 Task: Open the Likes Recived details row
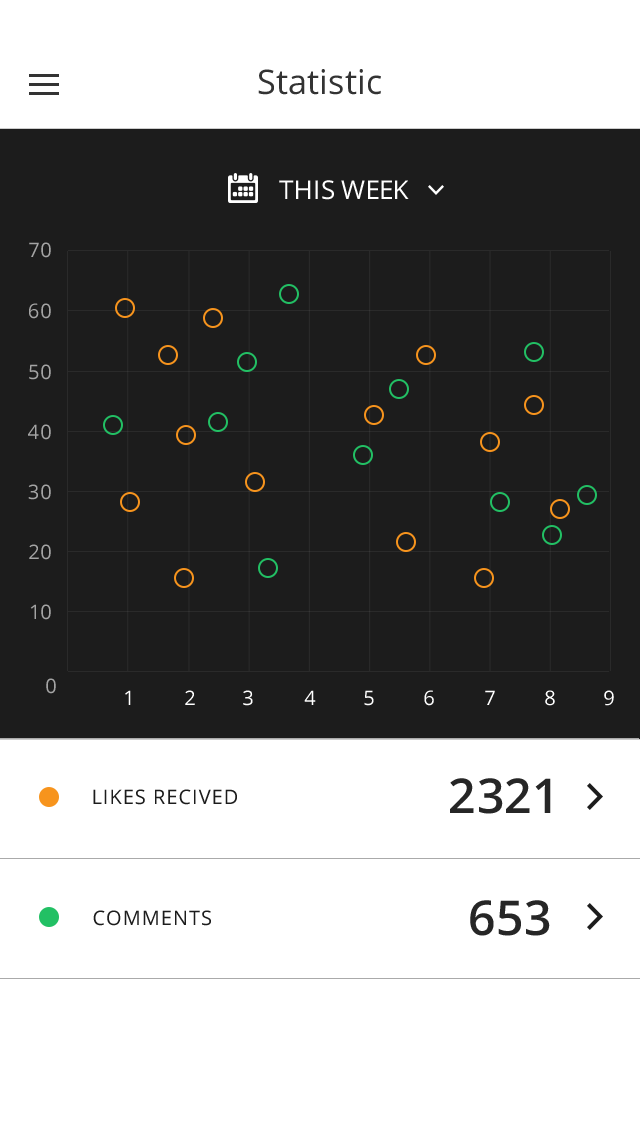point(320,798)
